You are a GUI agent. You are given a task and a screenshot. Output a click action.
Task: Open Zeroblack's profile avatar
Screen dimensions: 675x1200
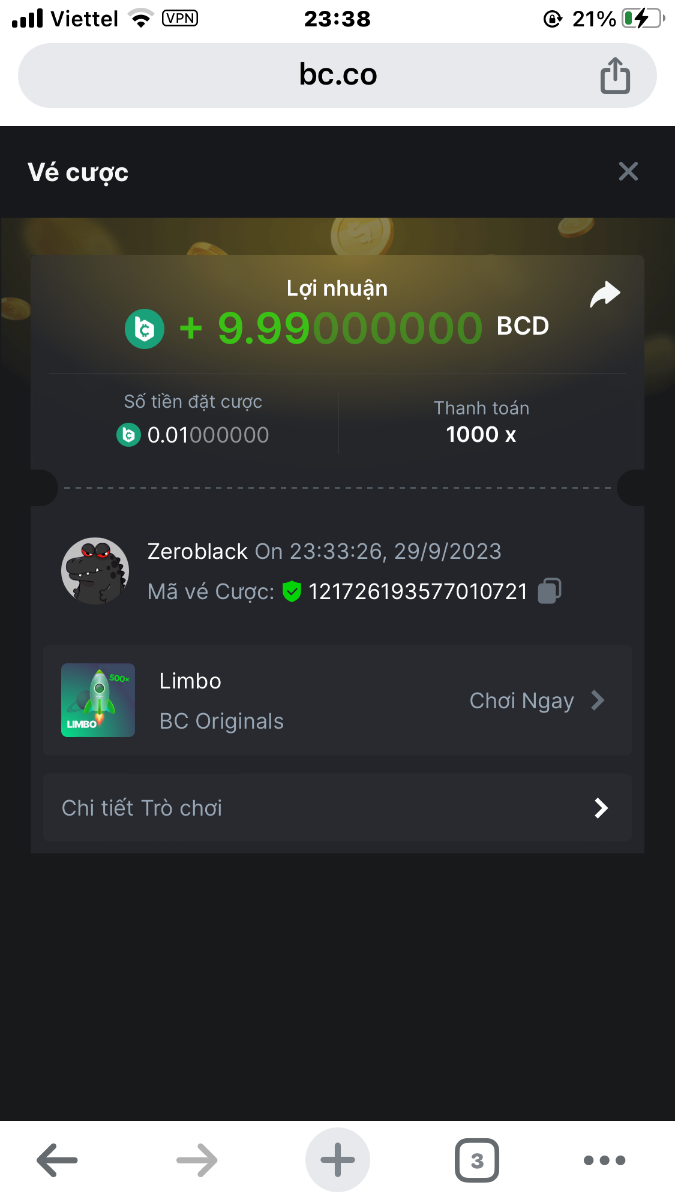tap(95, 571)
